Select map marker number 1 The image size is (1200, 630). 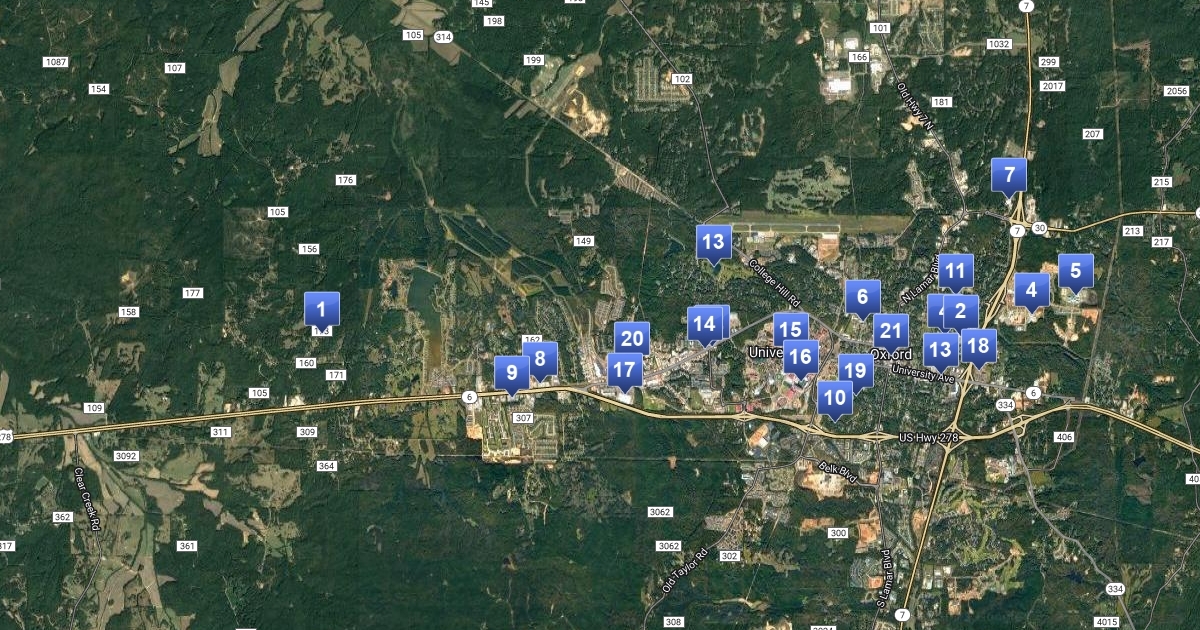point(322,308)
